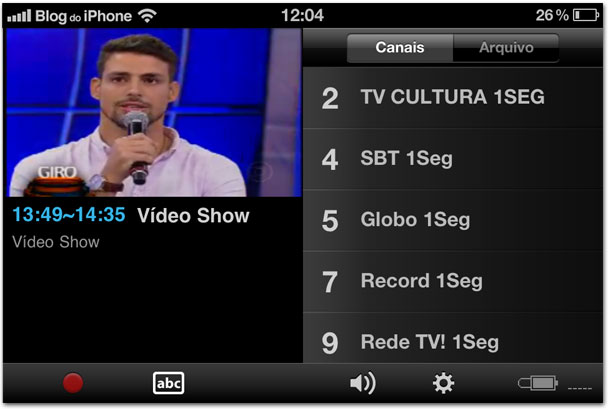This screenshot has height=410, width=610.
Task: Open the Rede TV! 1Seg channel
Action: coord(452,342)
